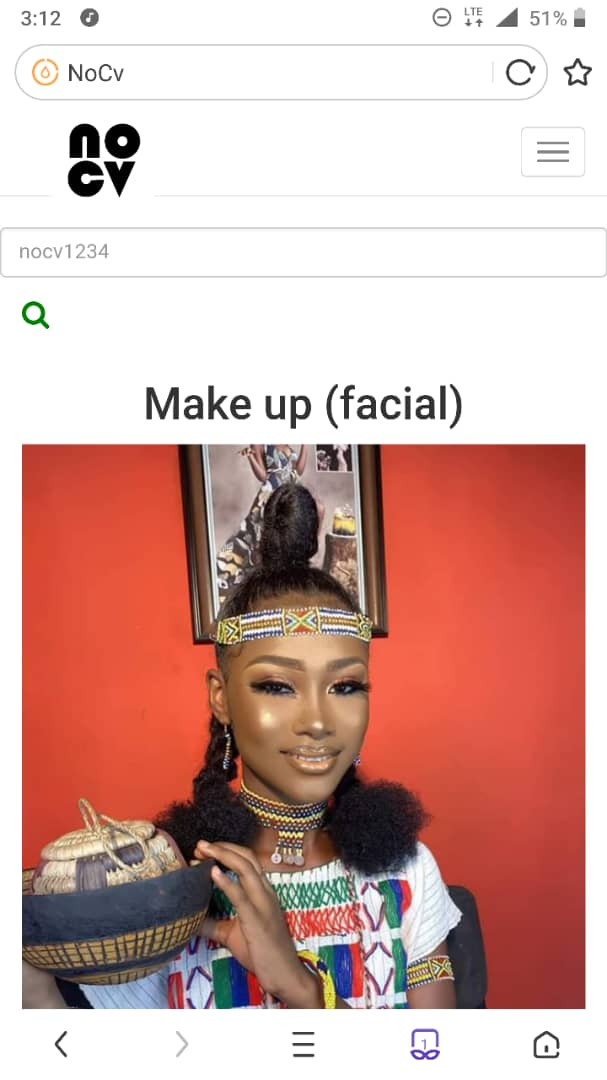Go to the browser home page
The height and width of the screenshot is (1080, 607).
click(x=546, y=1044)
